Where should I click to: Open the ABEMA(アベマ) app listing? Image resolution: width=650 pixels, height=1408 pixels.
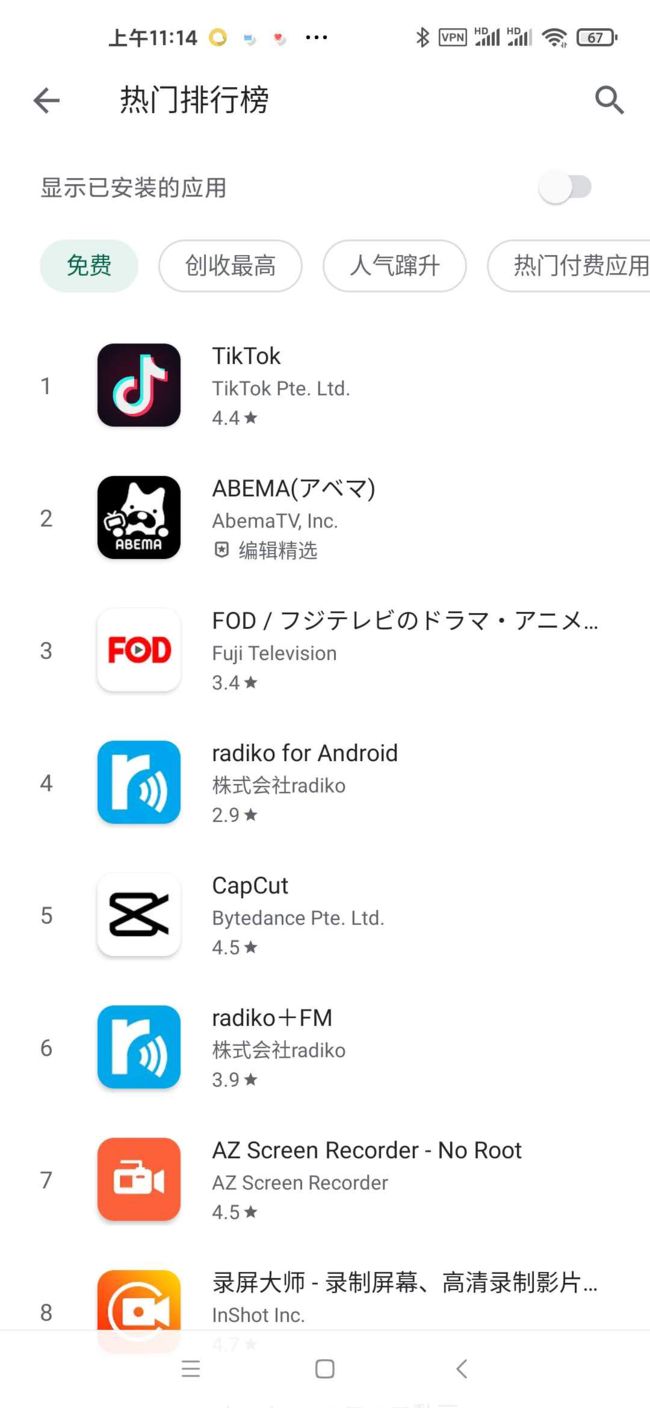coord(325,518)
